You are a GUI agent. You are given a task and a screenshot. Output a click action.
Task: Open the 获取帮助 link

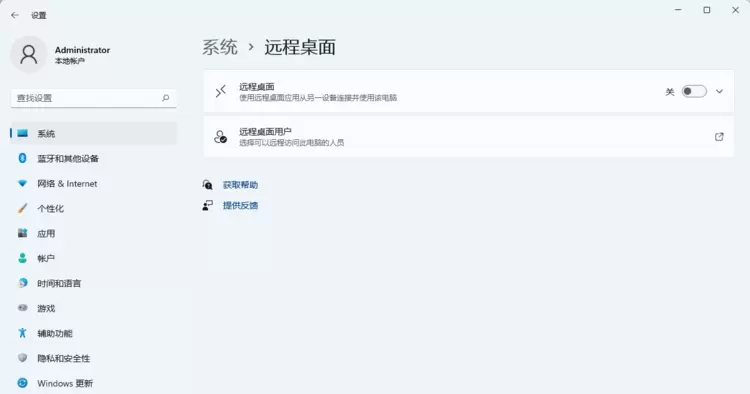(x=240, y=185)
